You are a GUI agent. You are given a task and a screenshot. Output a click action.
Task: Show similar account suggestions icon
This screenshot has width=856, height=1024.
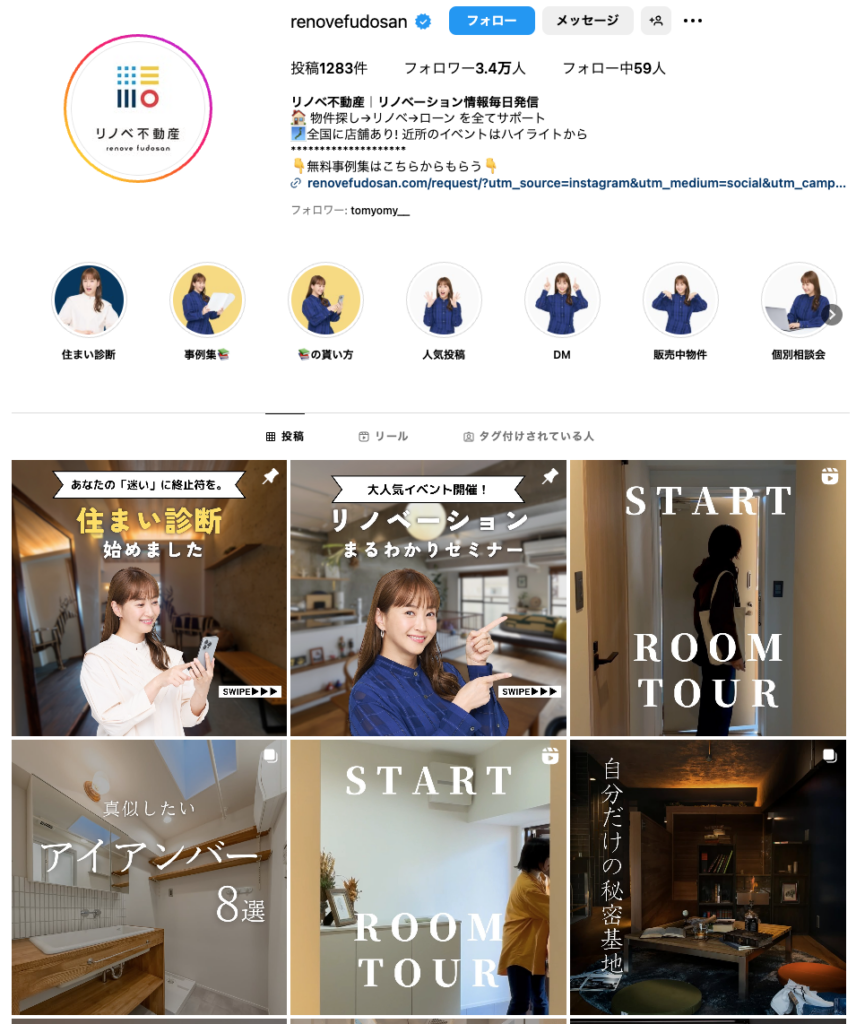[x=656, y=21]
